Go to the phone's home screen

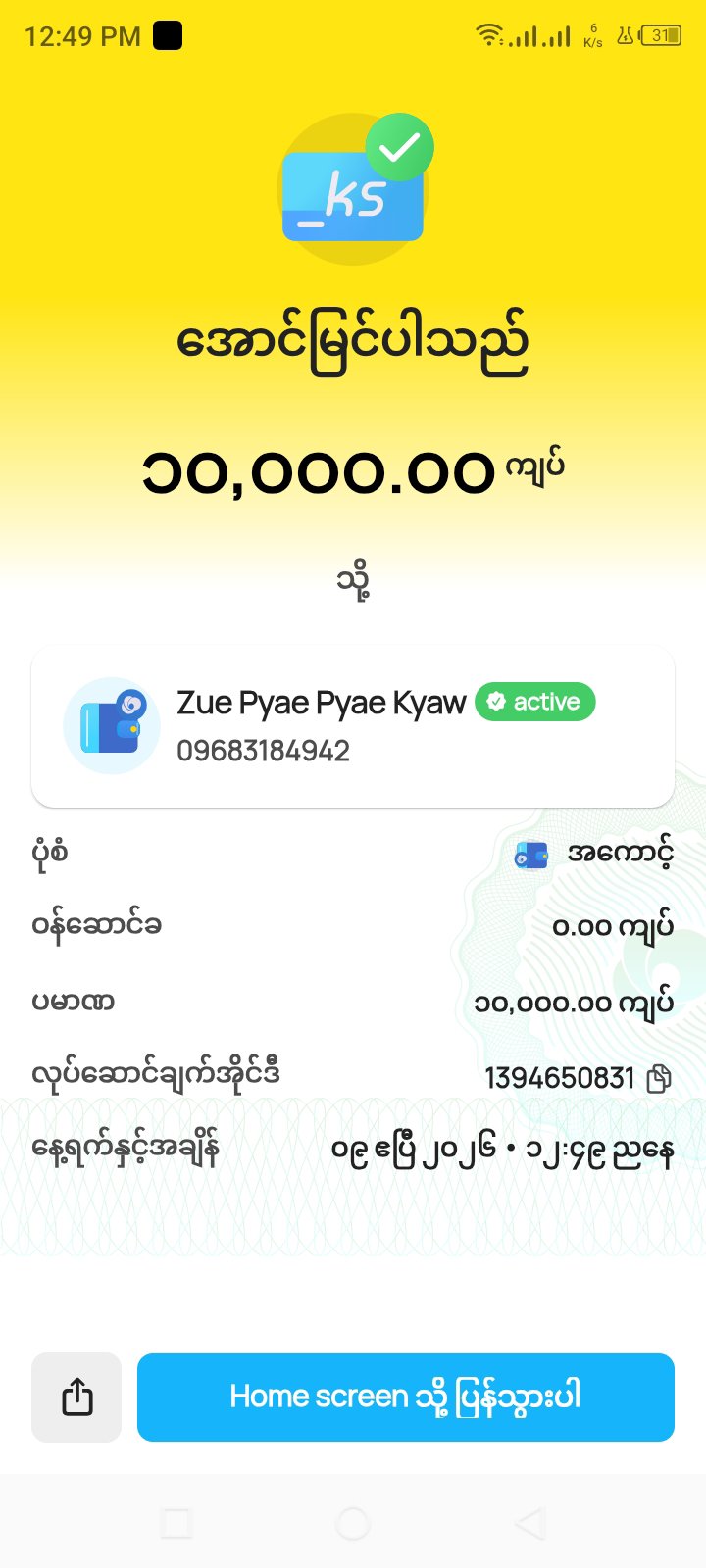tap(353, 1523)
